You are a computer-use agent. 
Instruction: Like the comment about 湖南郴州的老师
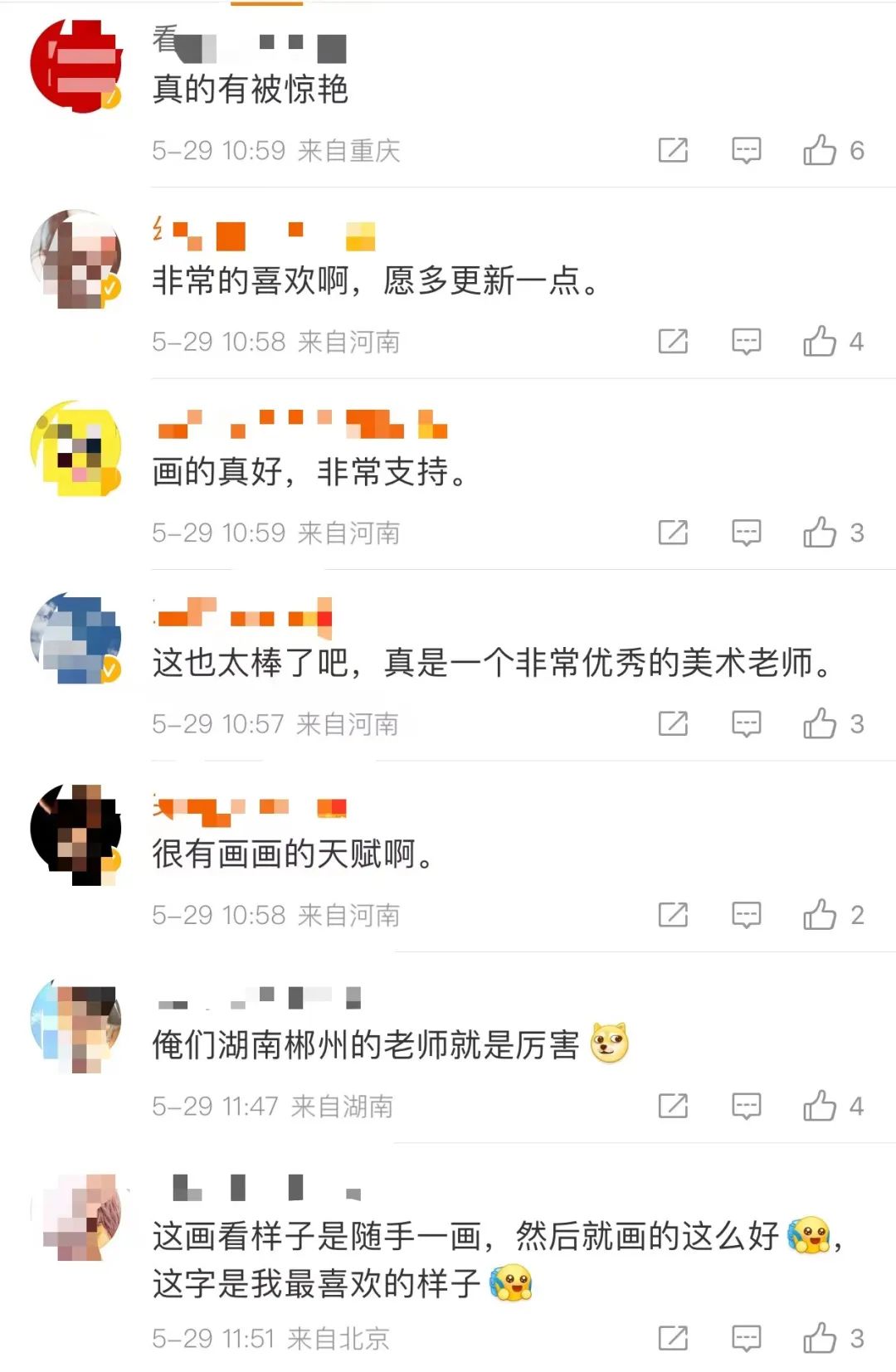tap(820, 1106)
